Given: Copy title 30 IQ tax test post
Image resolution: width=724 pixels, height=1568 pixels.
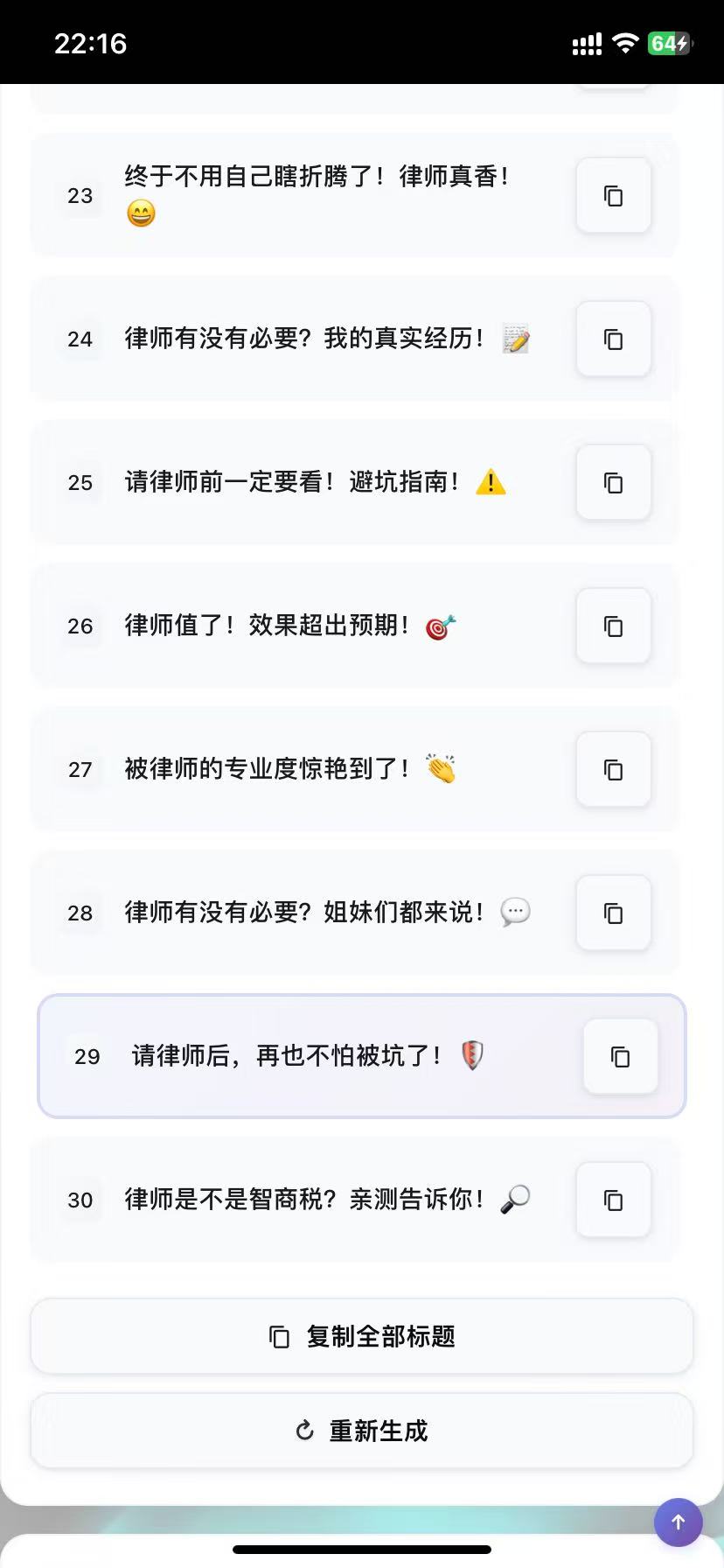Looking at the screenshot, I should tap(613, 1200).
